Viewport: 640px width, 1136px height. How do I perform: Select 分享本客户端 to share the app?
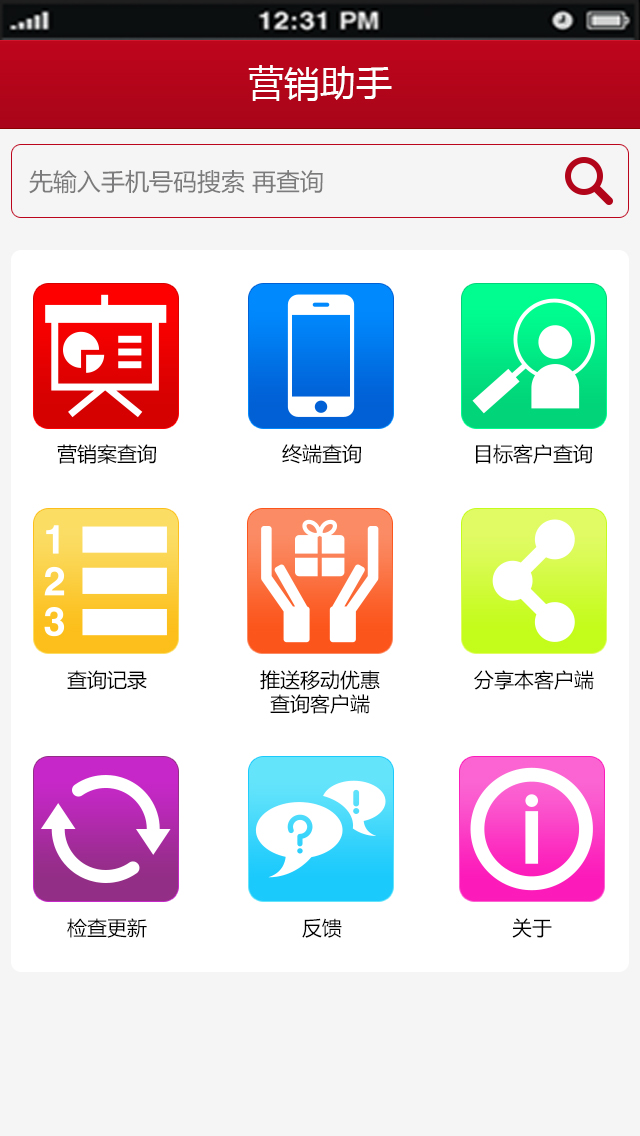(x=534, y=581)
